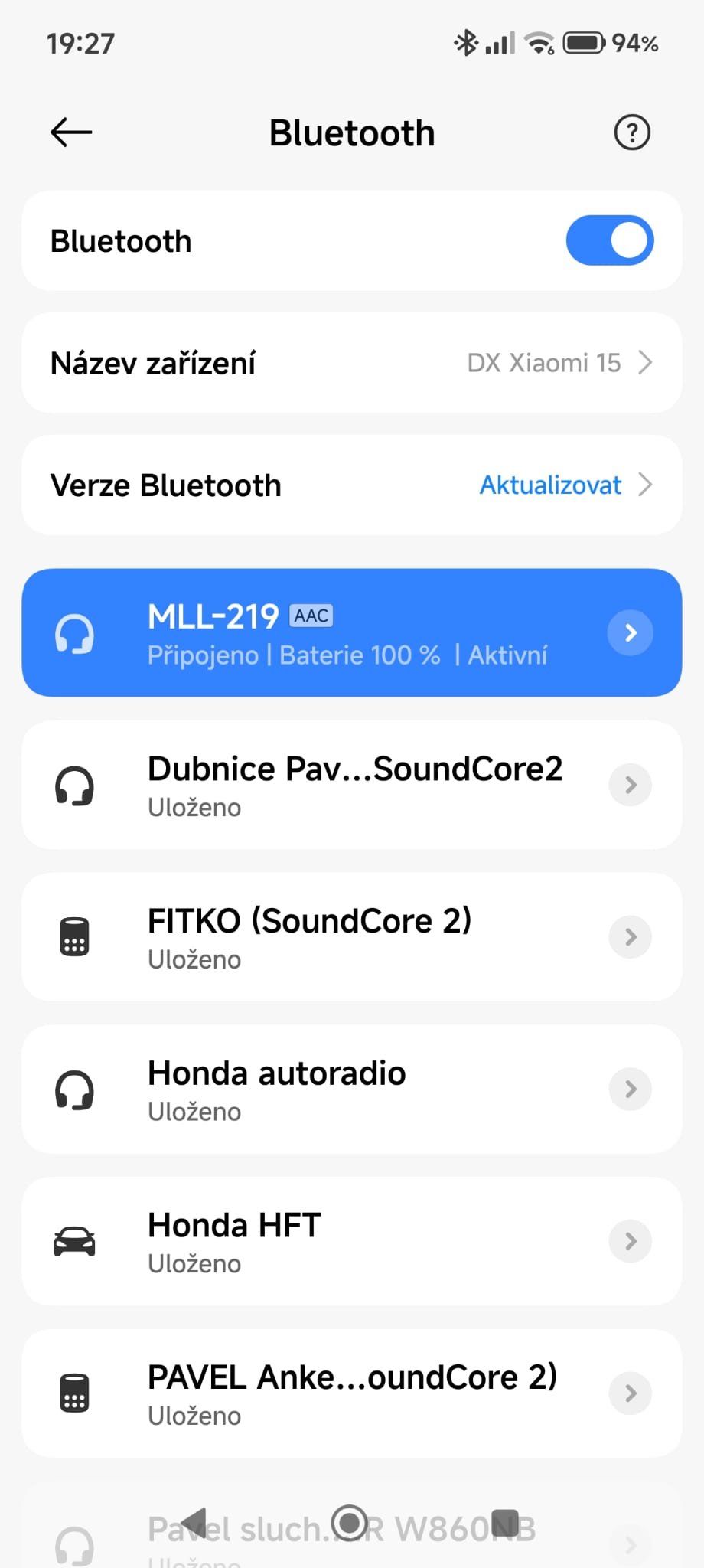This screenshot has height=1568, width=704.
Task: Open details arrow for Honda HFT
Action: coord(630,1241)
